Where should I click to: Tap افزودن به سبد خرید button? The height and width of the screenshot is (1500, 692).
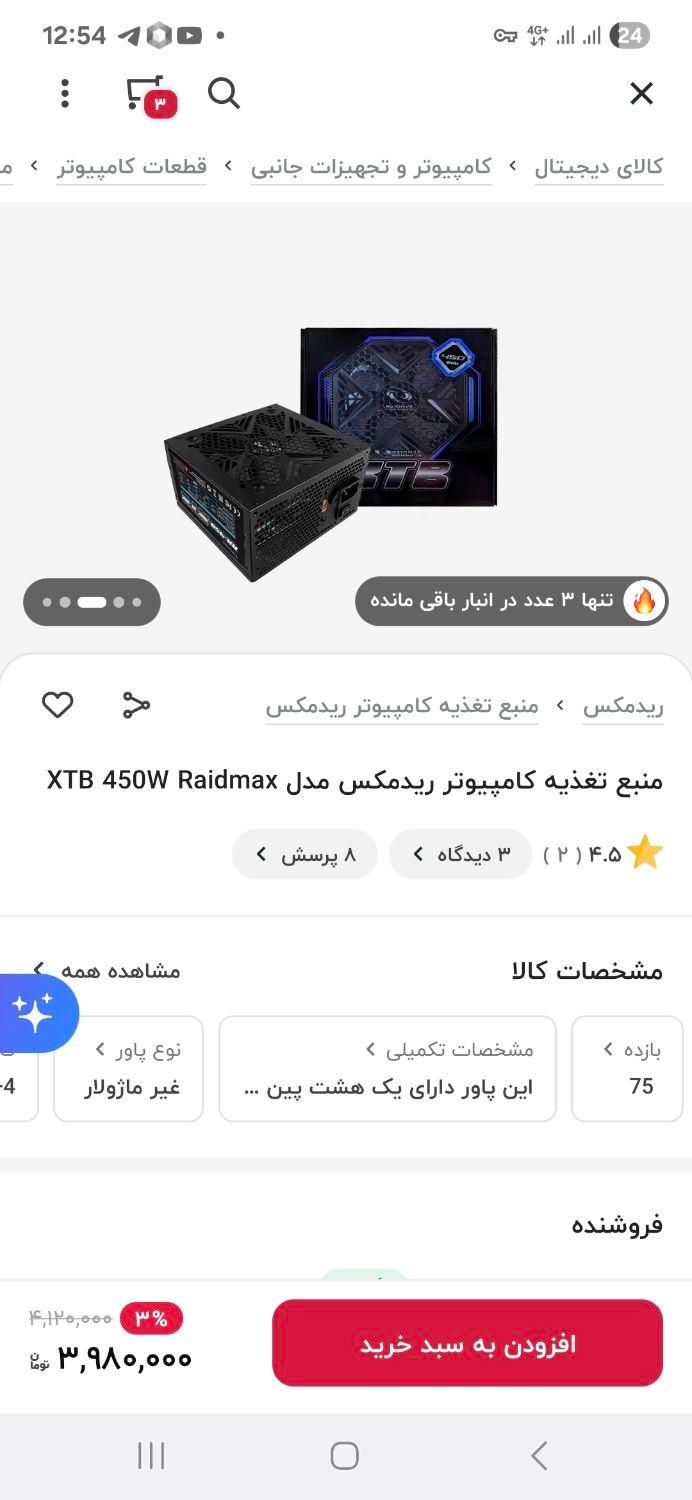[x=467, y=1343]
